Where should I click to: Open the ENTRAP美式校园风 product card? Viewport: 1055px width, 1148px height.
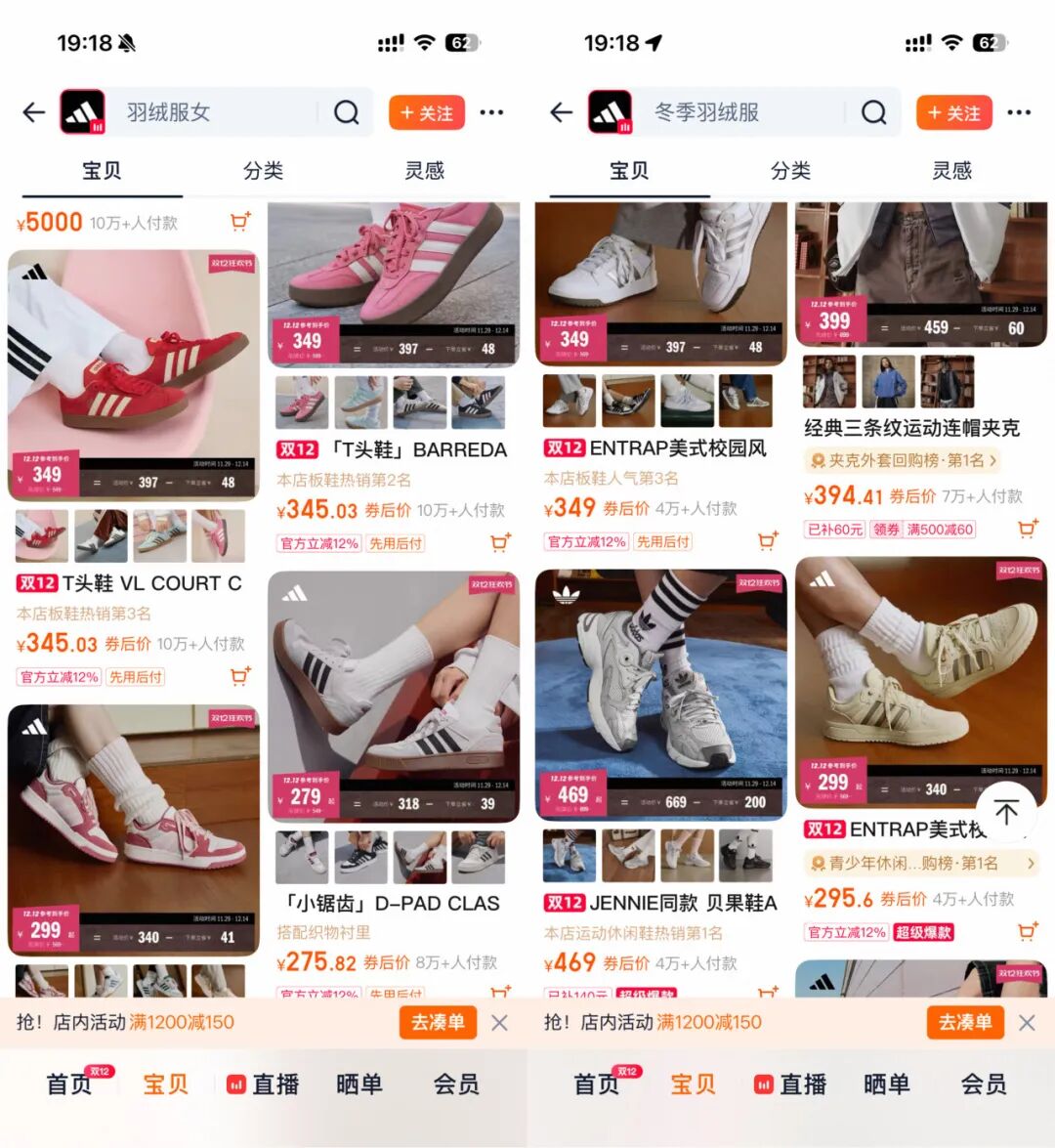tap(660, 448)
